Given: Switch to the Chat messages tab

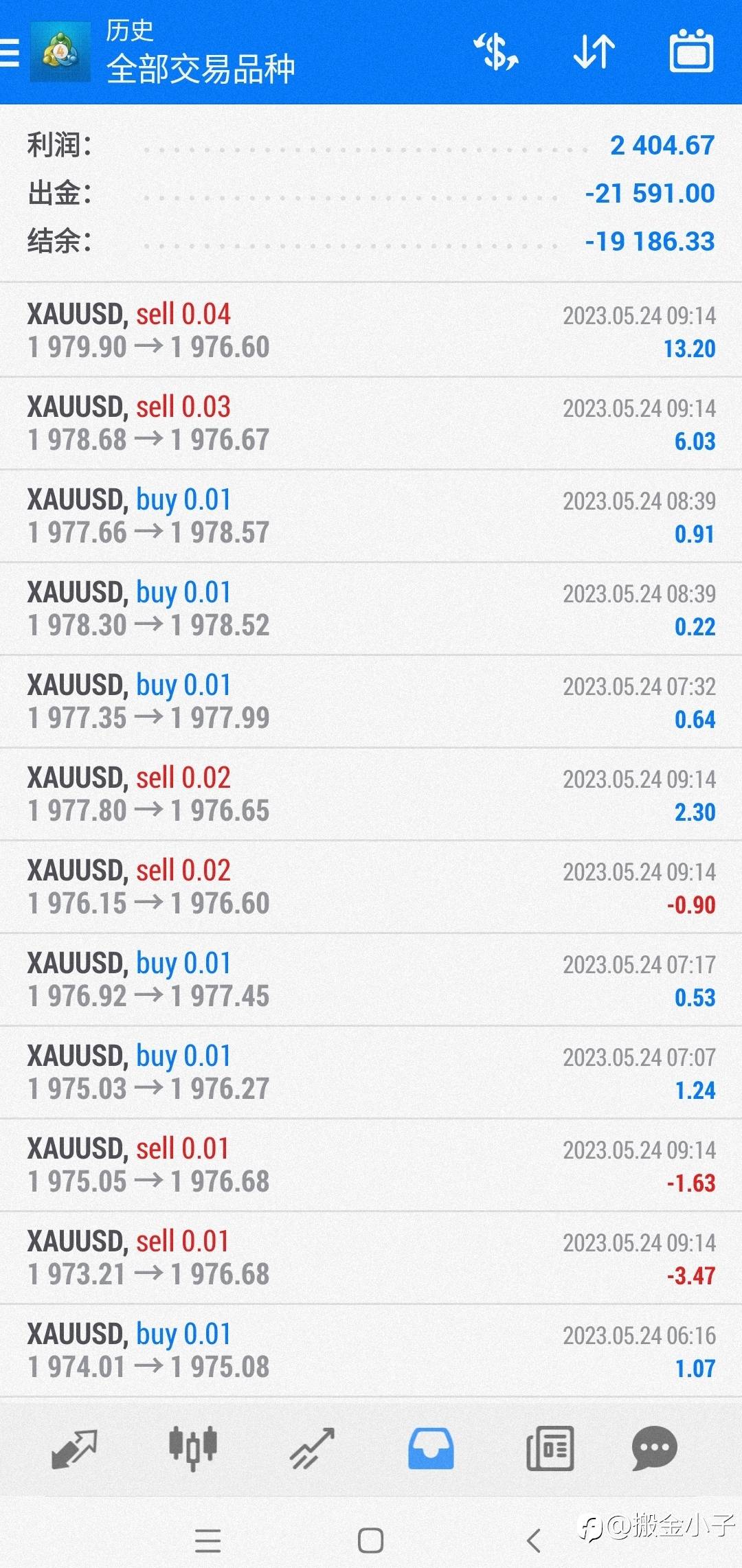Looking at the screenshot, I should click(654, 1448).
